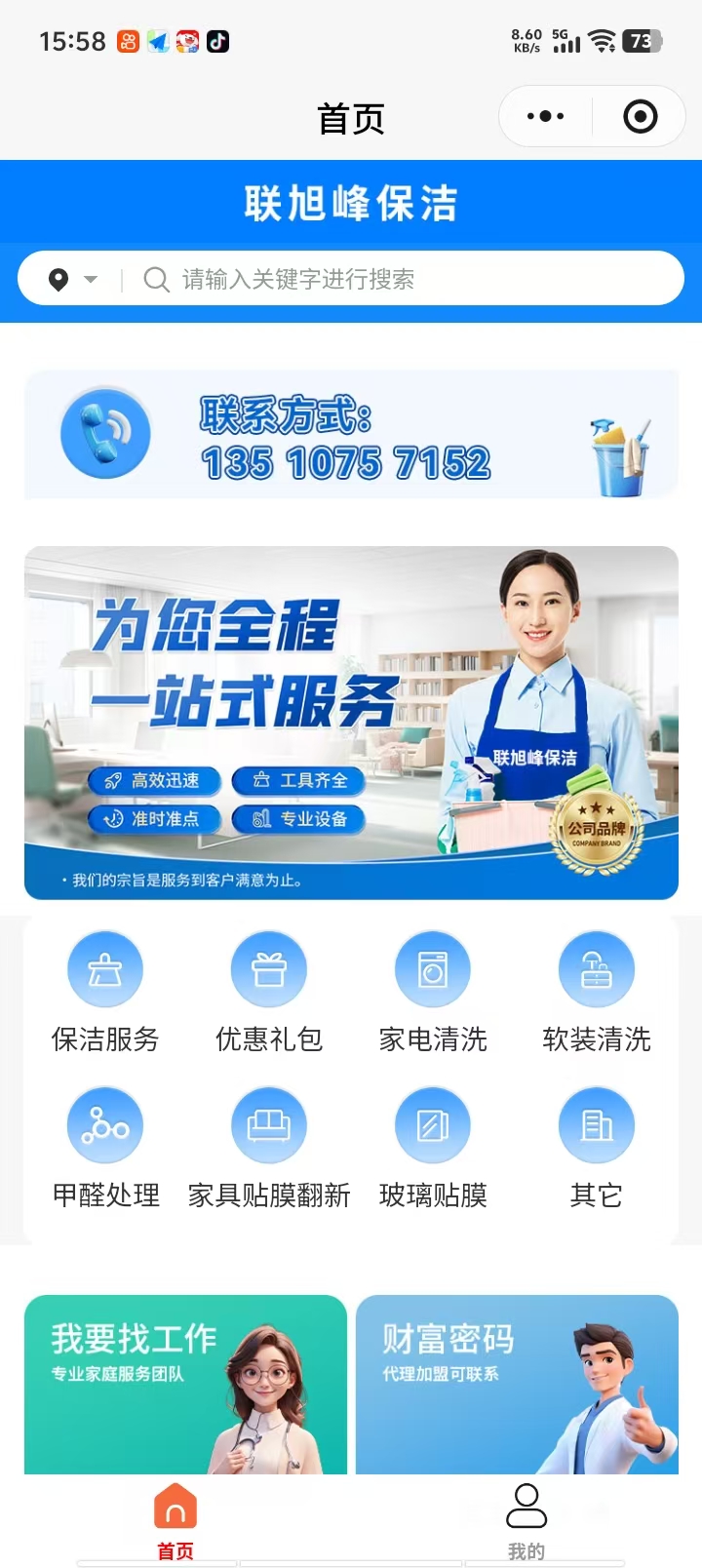Expand the location dropdown
Viewport: 702px width, 1568px height.
tap(73, 280)
